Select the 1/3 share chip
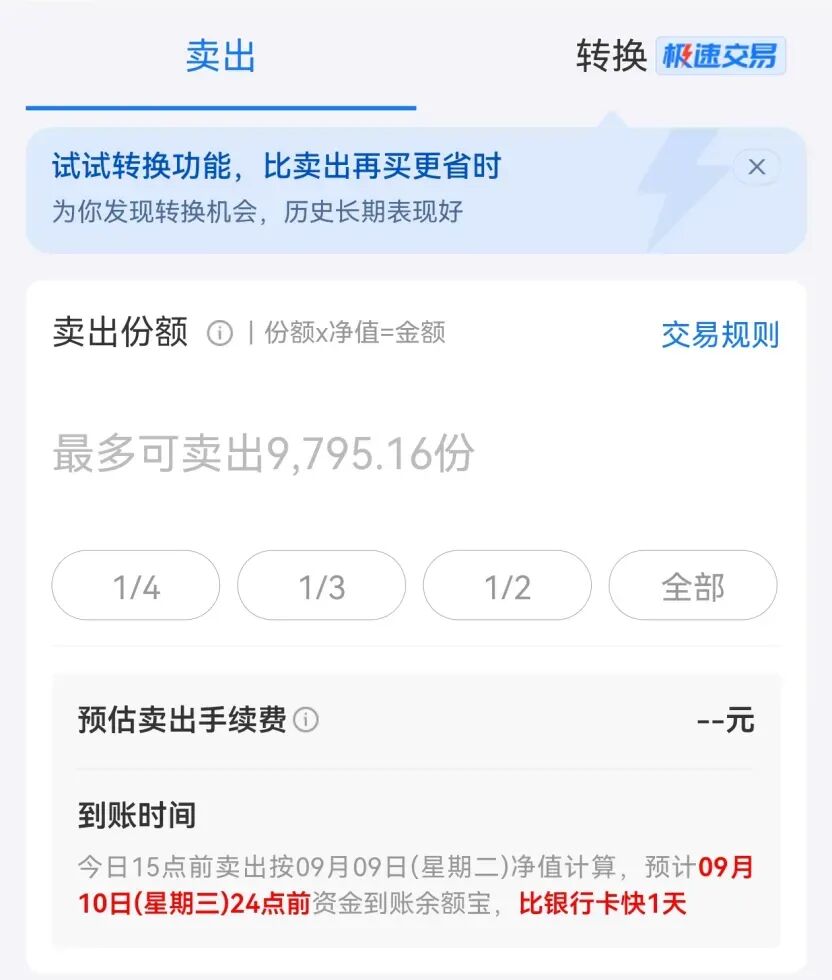The height and width of the screenshot is (980, 832). click(x=321, y=586)
